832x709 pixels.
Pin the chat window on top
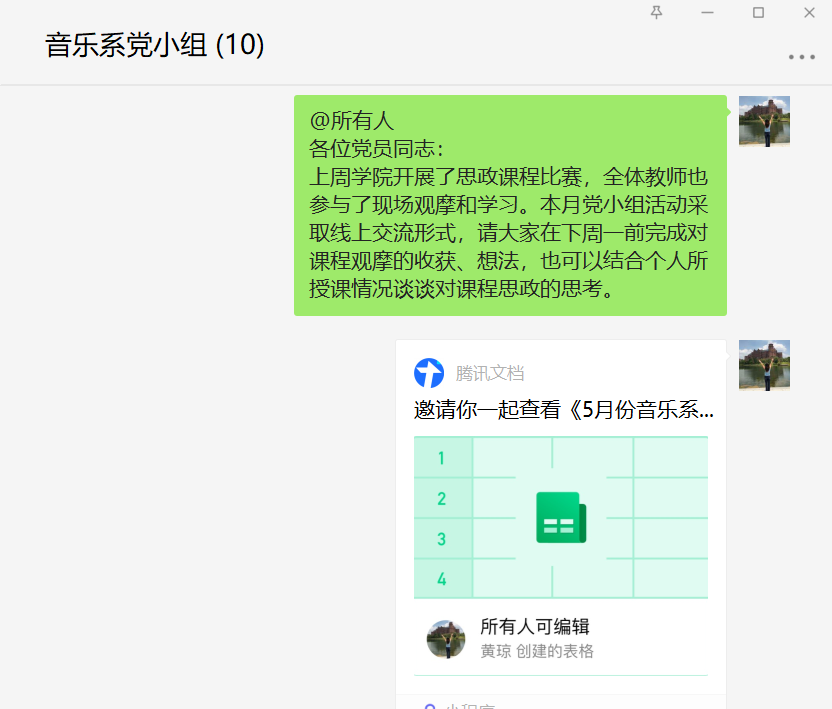click(657, 12)
